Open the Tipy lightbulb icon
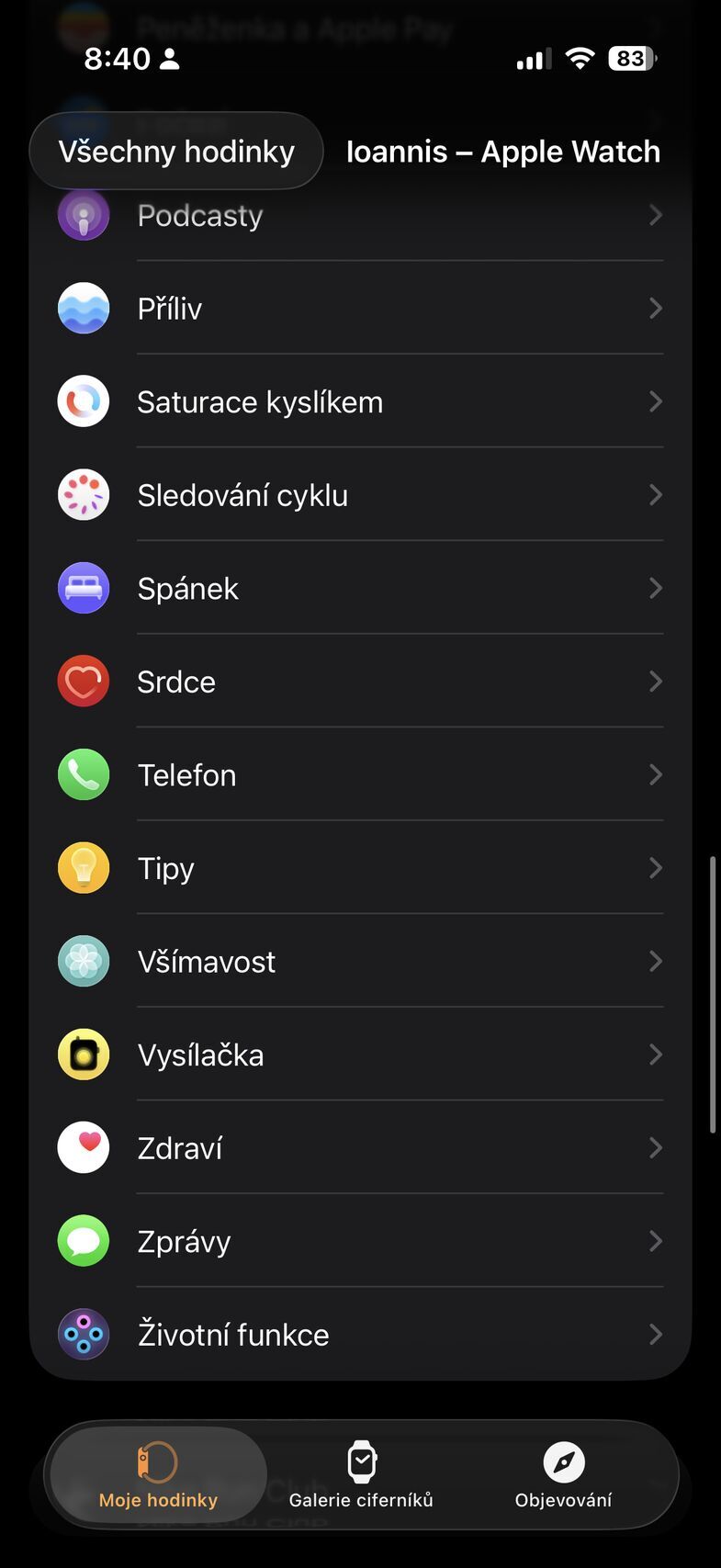721x1568 pixels. tap(83, 867)
